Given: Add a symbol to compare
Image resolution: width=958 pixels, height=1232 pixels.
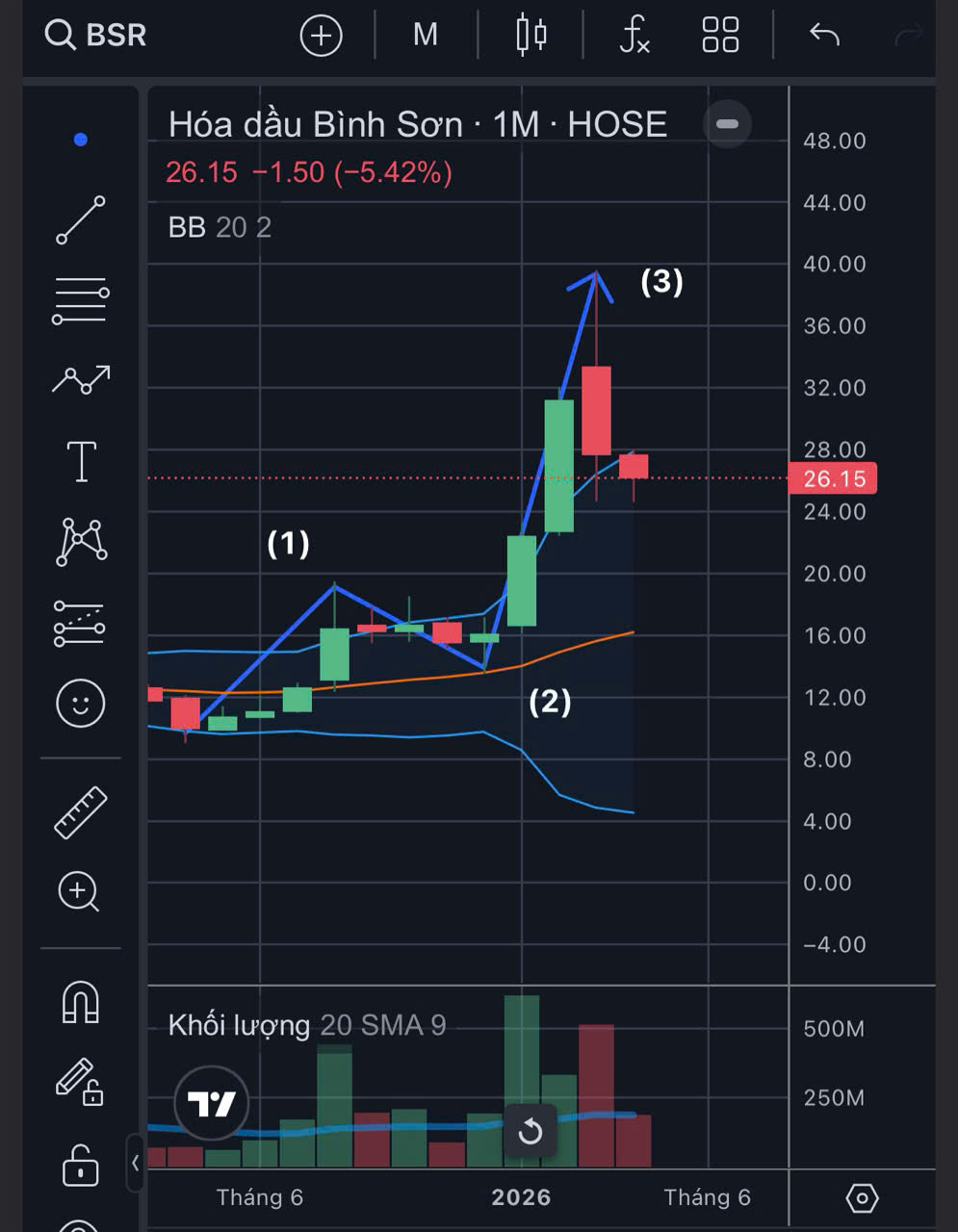Looking at the screenshot, I should tap(321, 37).
